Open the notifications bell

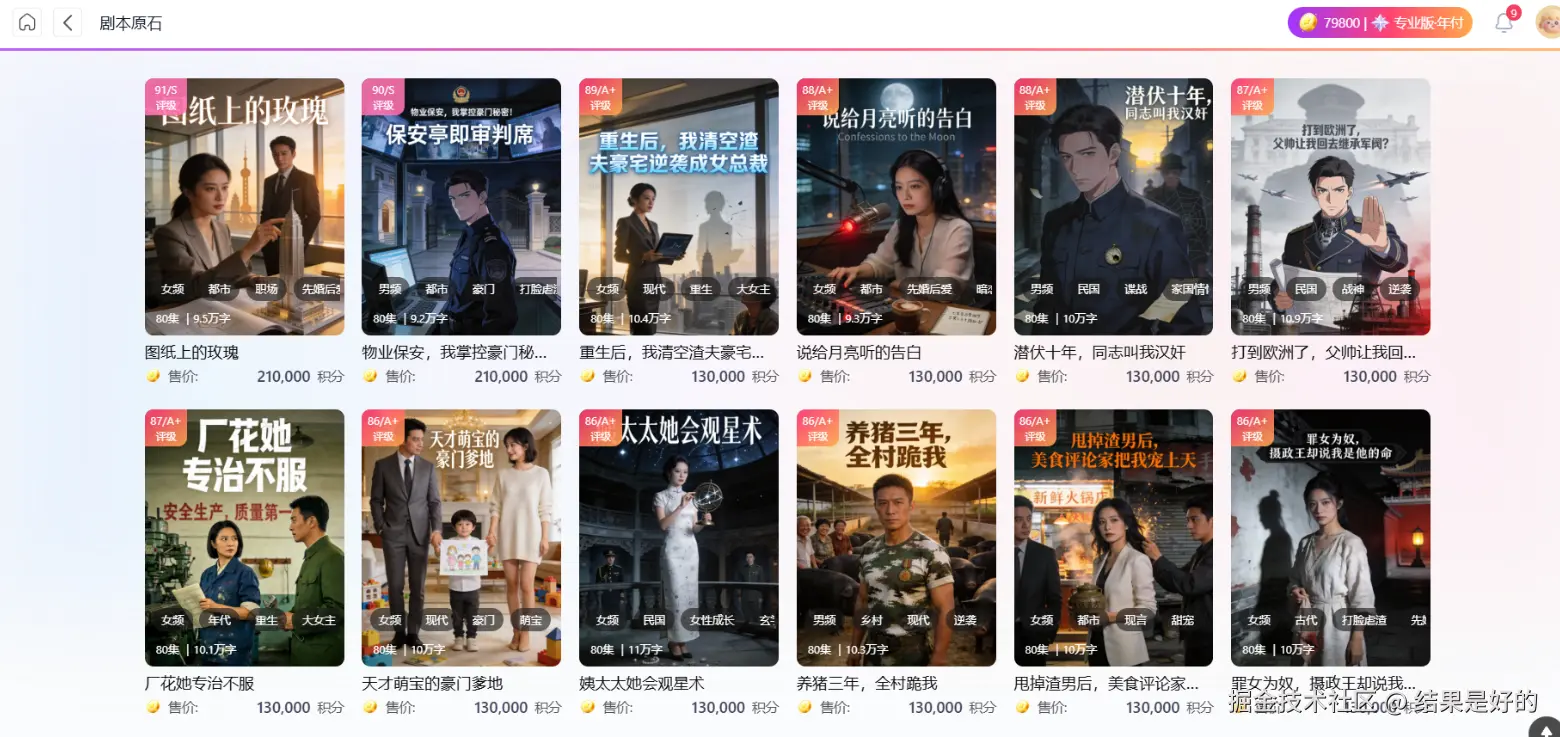coord(1504,23)
